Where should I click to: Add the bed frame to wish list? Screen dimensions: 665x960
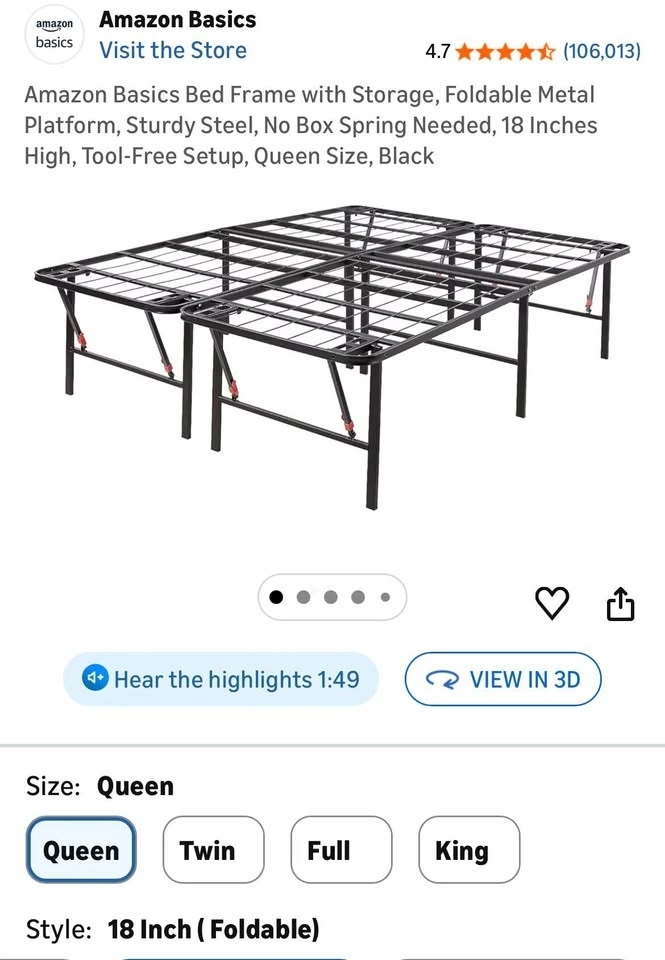[x=552, y=603]
